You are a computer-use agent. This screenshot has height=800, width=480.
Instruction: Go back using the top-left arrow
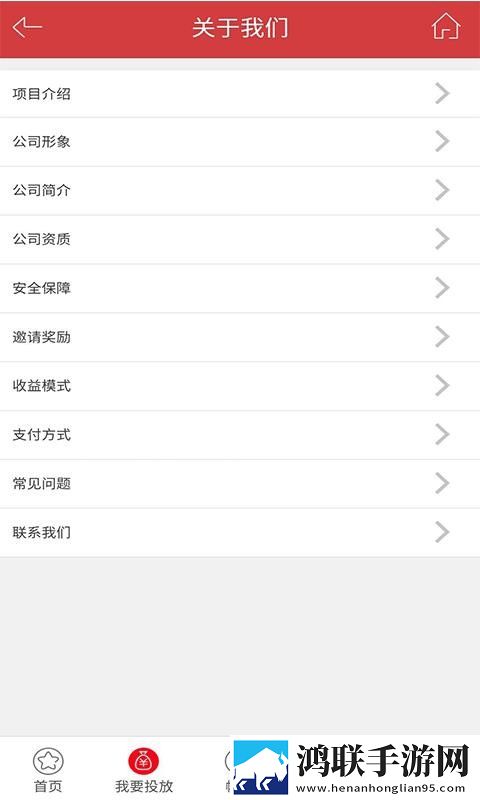click(x=27, y=27)
